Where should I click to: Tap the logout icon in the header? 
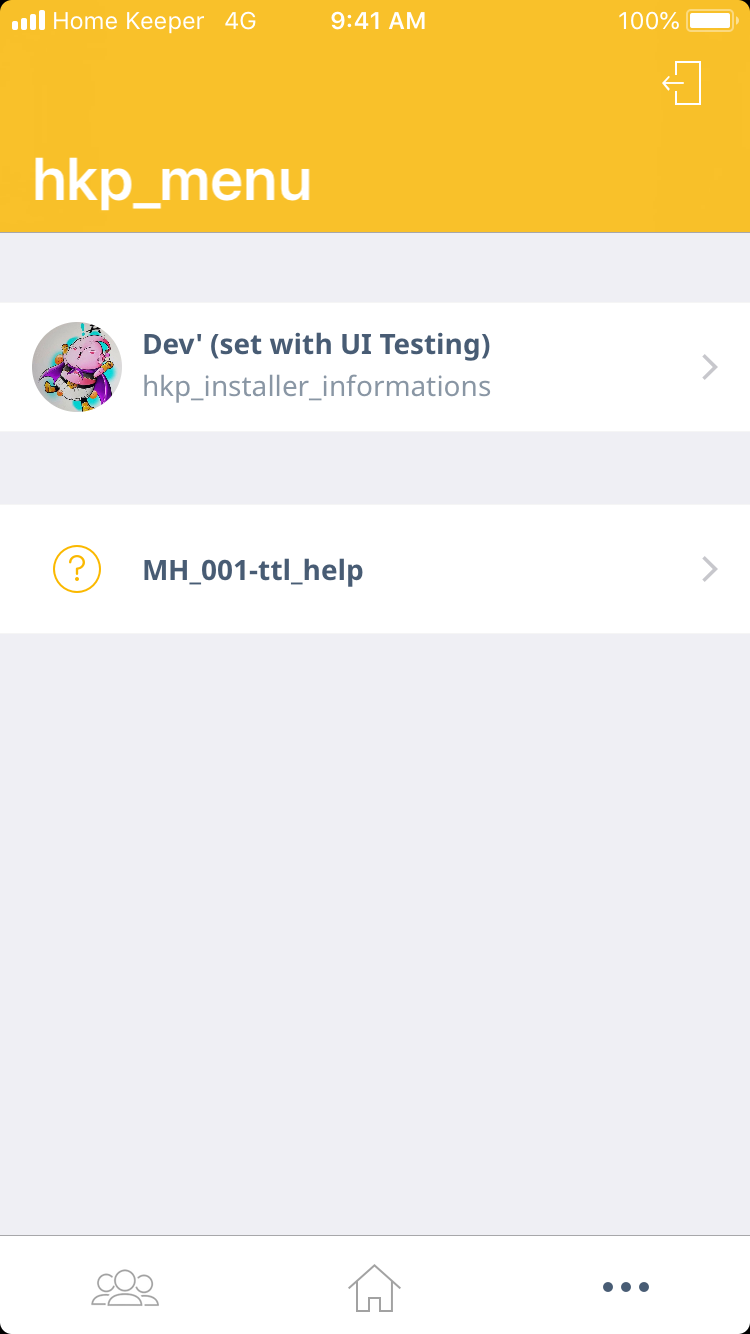682,83
